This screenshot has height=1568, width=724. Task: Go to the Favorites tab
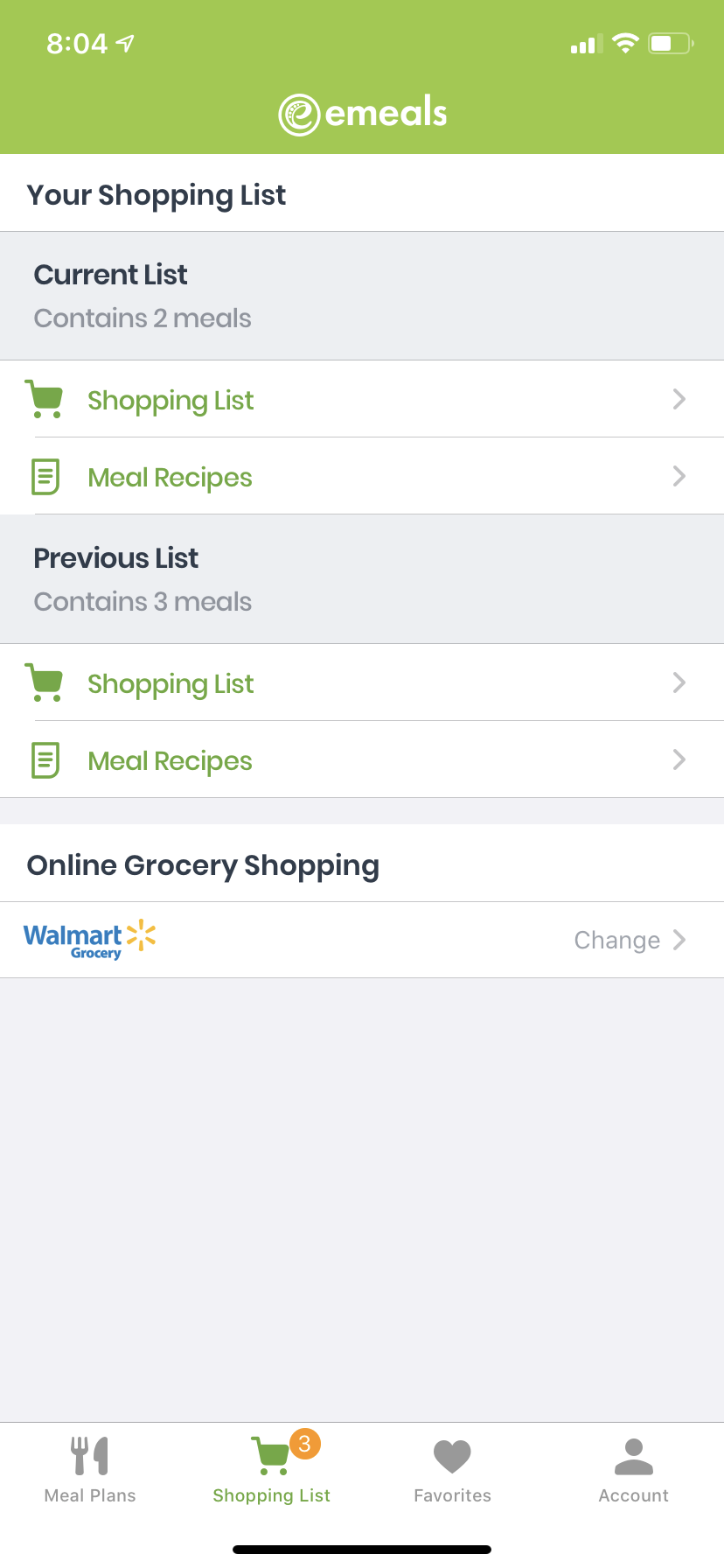tap(452, 1470)
